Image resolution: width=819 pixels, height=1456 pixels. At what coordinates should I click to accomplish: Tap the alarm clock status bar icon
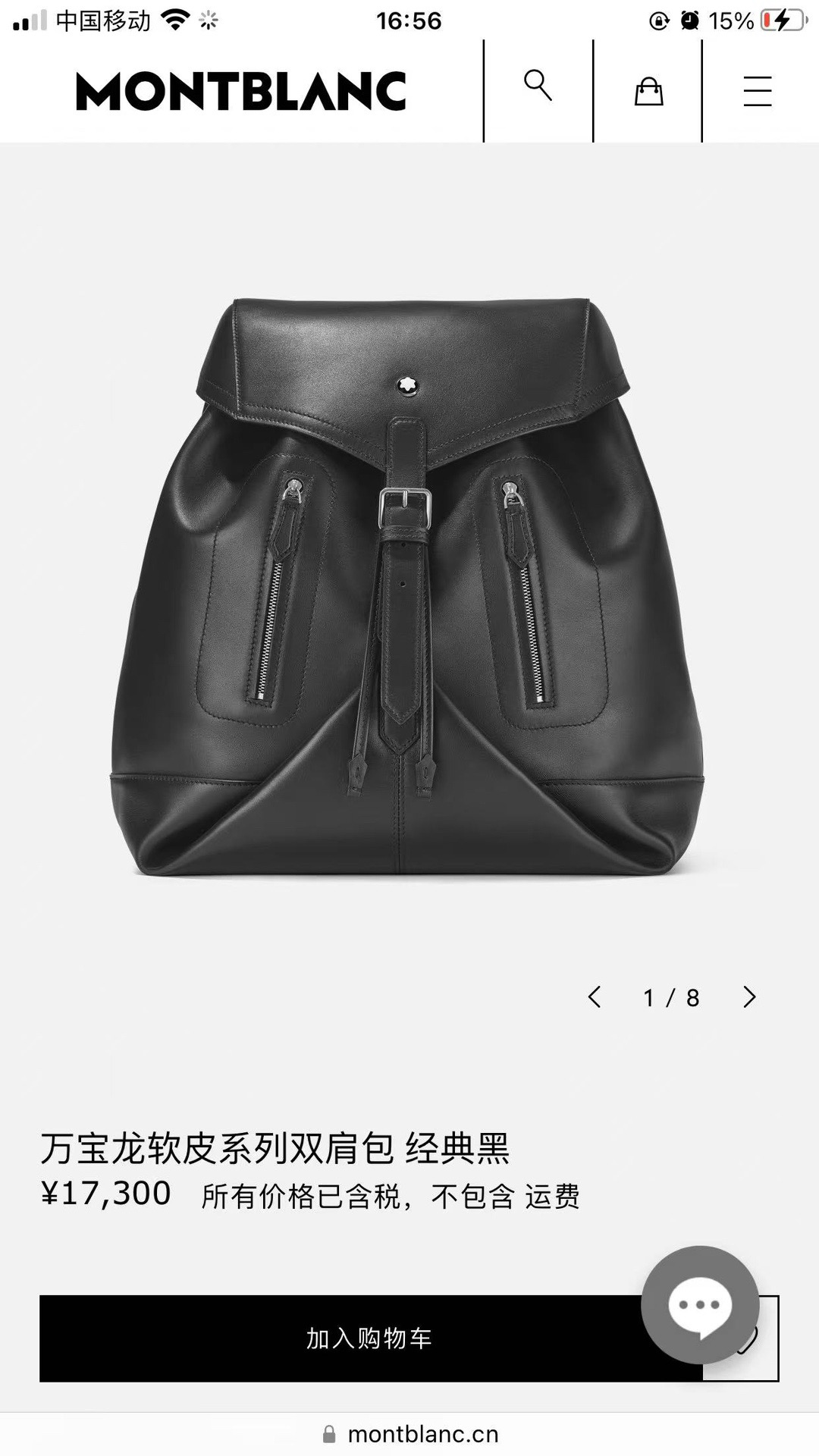point(689,20)
